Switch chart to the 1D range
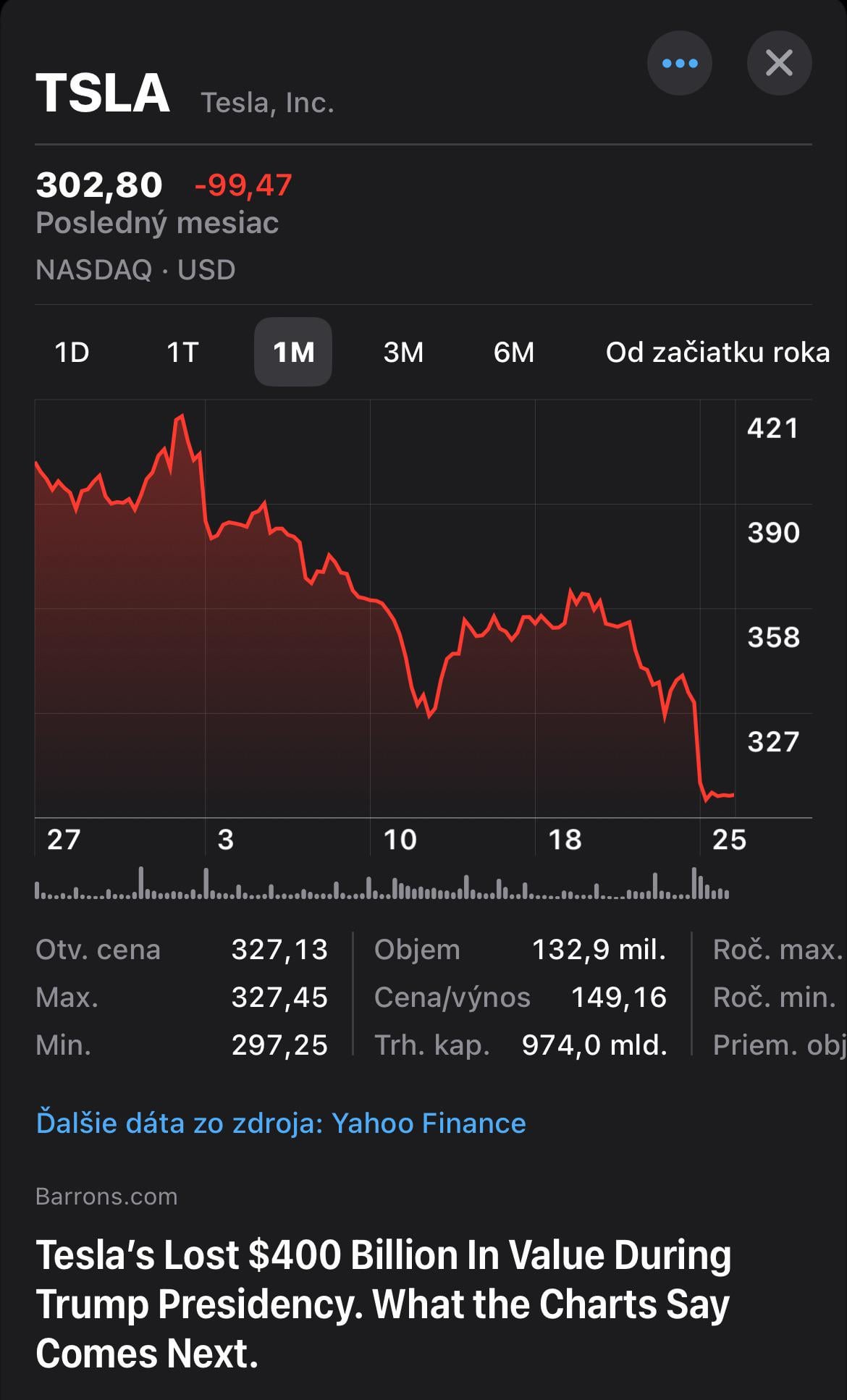 [72, 352]
